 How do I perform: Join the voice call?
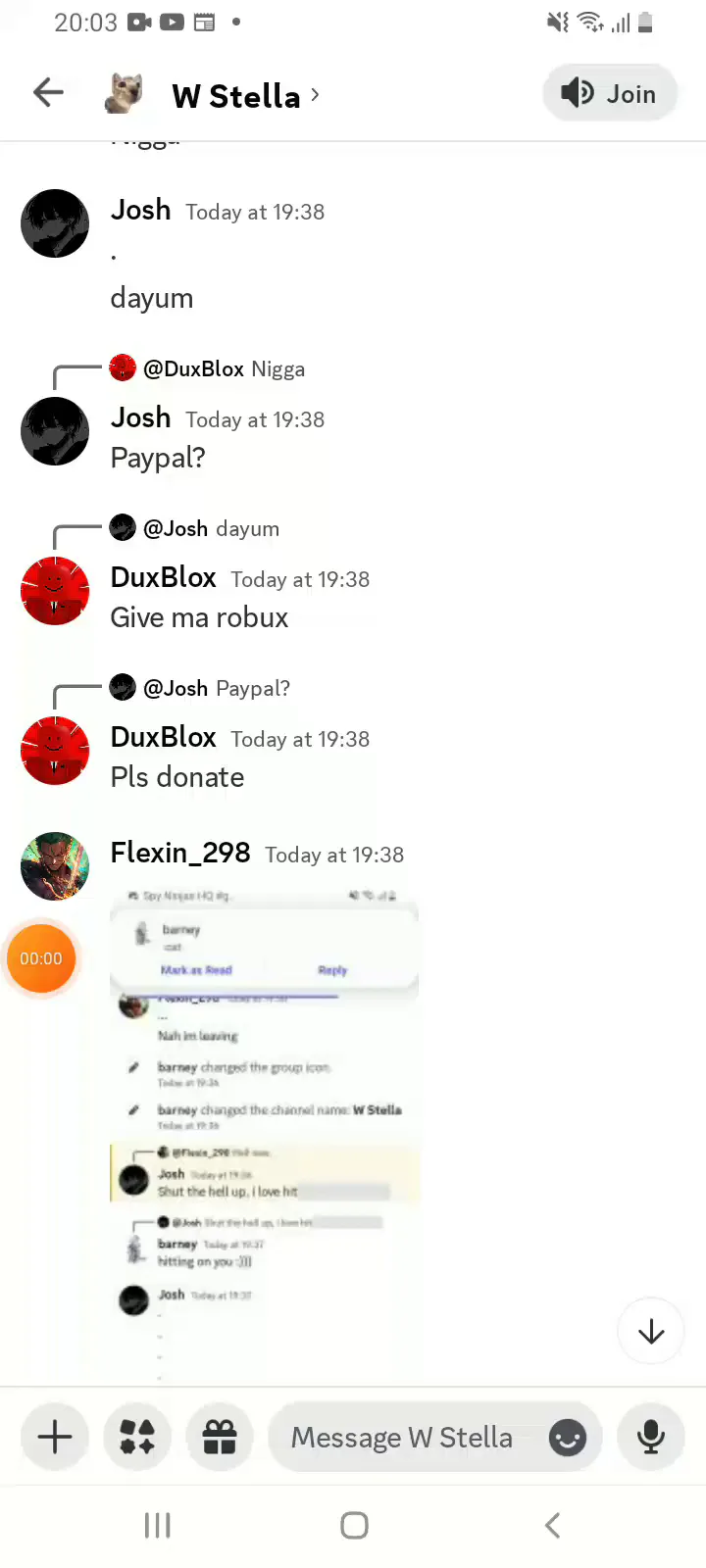pos(610,94)
